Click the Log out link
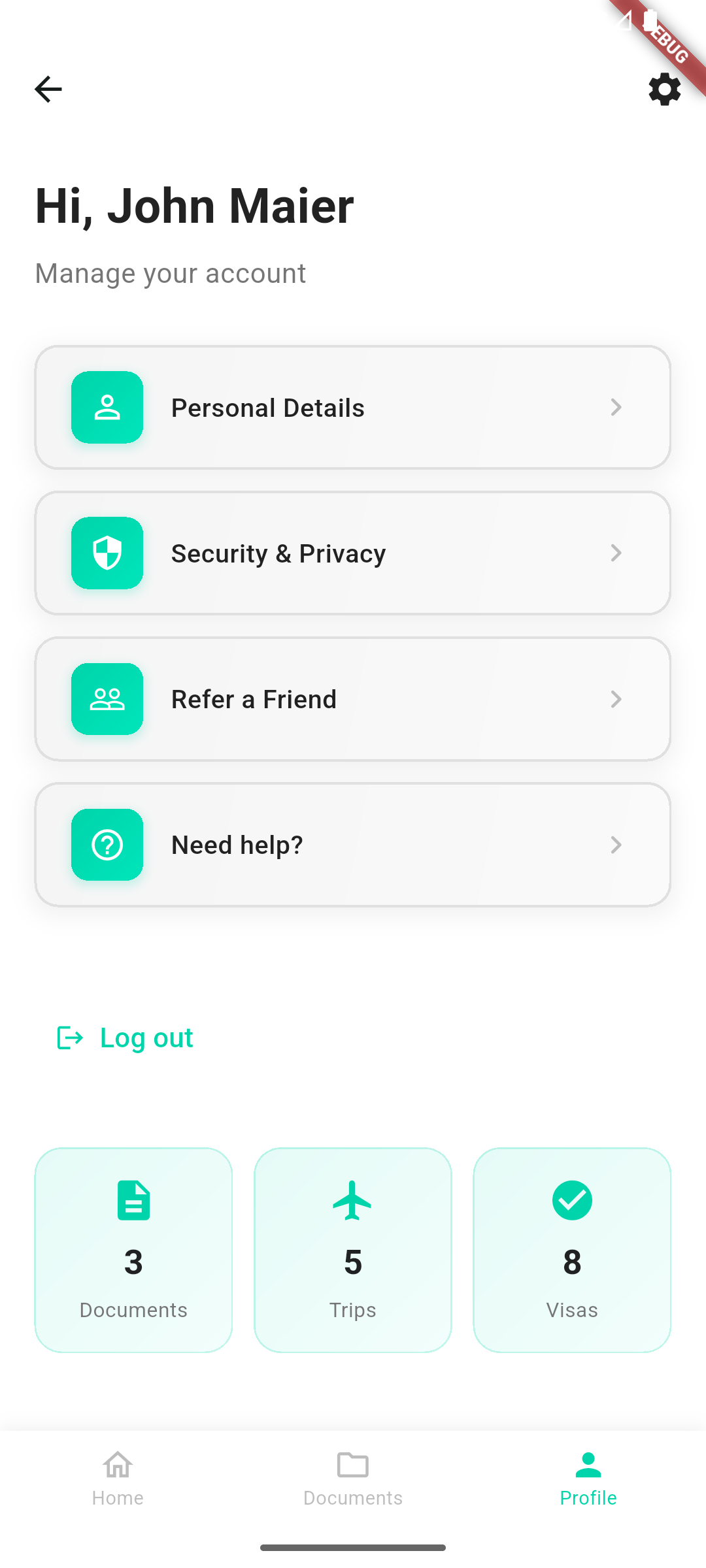The image size is (706, 1568). point(146,1037)
